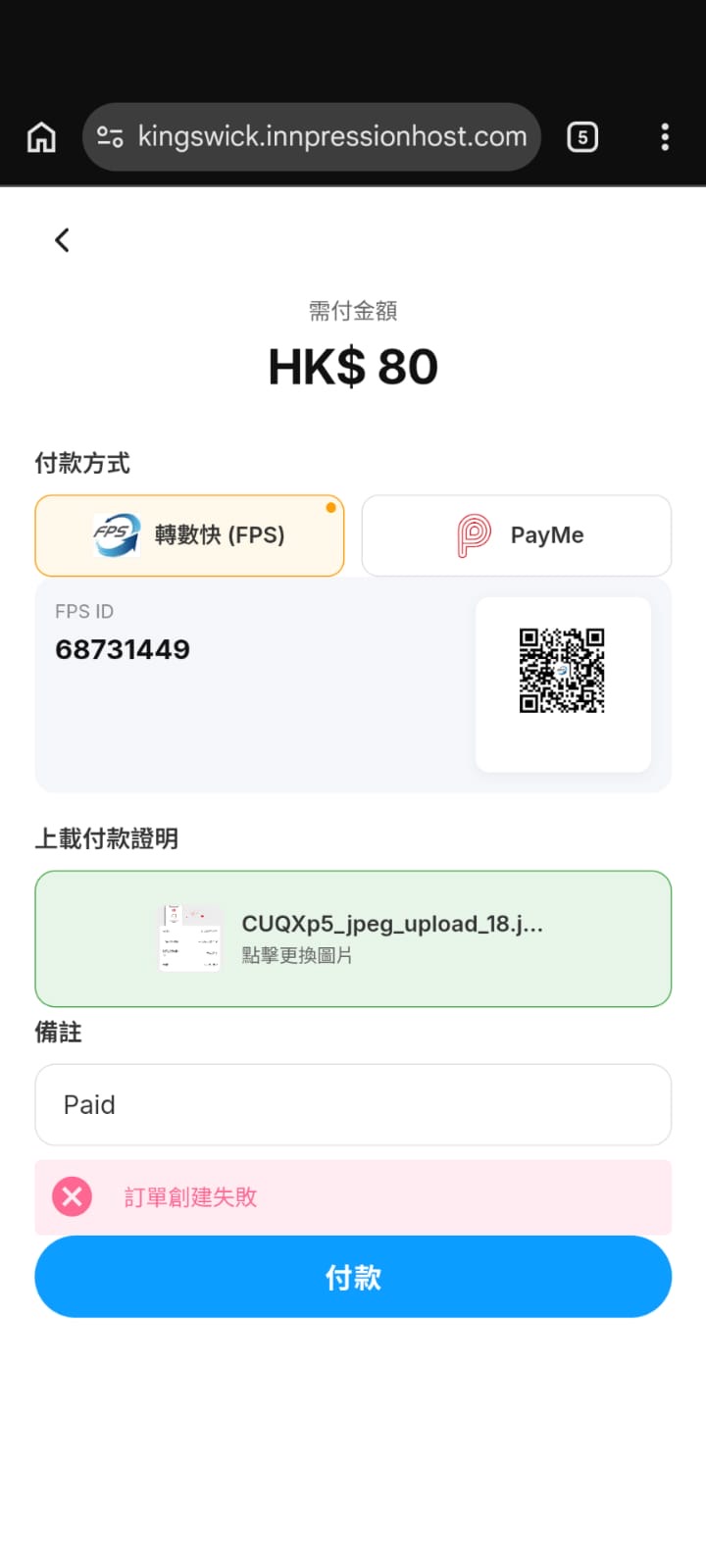
Task: Go back using the page's back arrow
Action: tap(62, 240)
